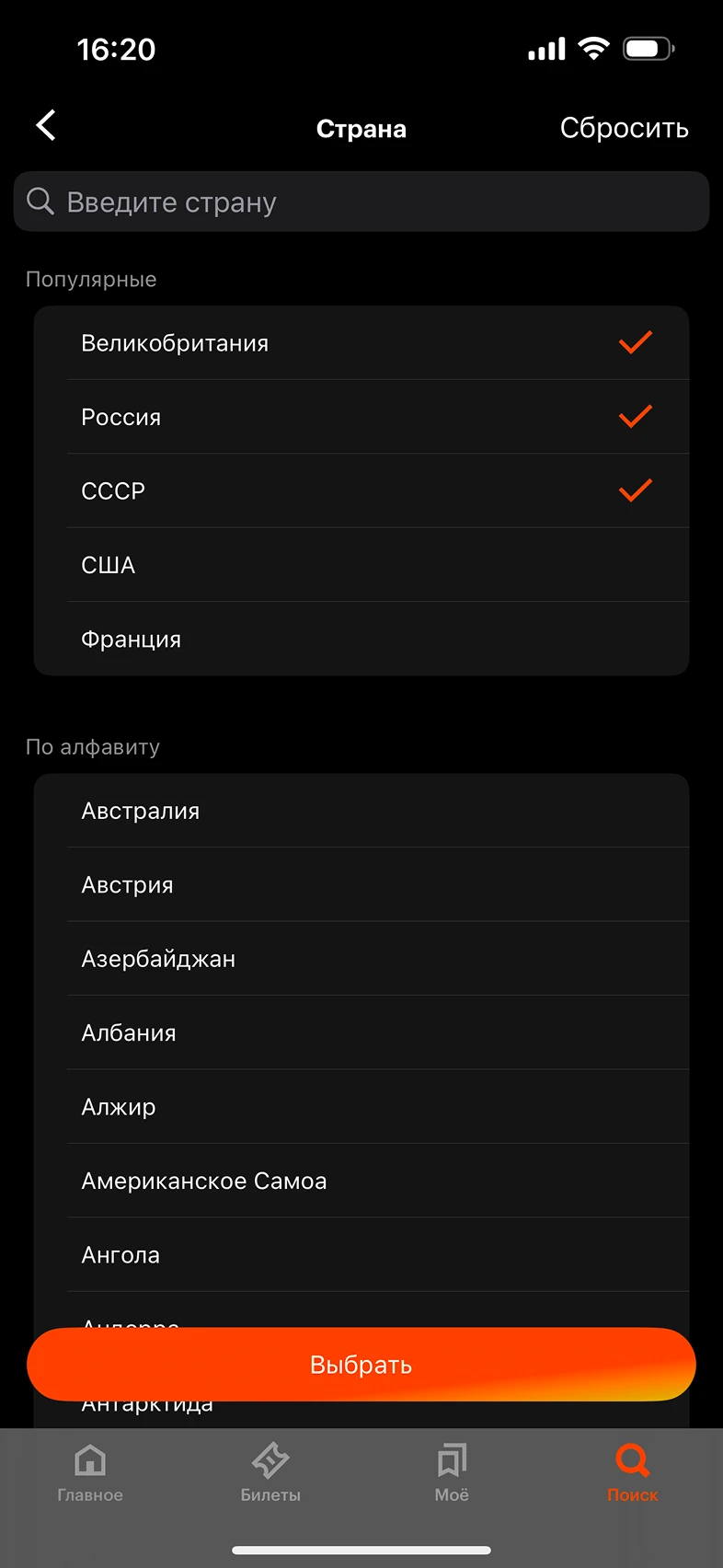Go back using the arrow icon
Image resolution: width=723 pixels, height=1568 pixels.
click(46, 126)
